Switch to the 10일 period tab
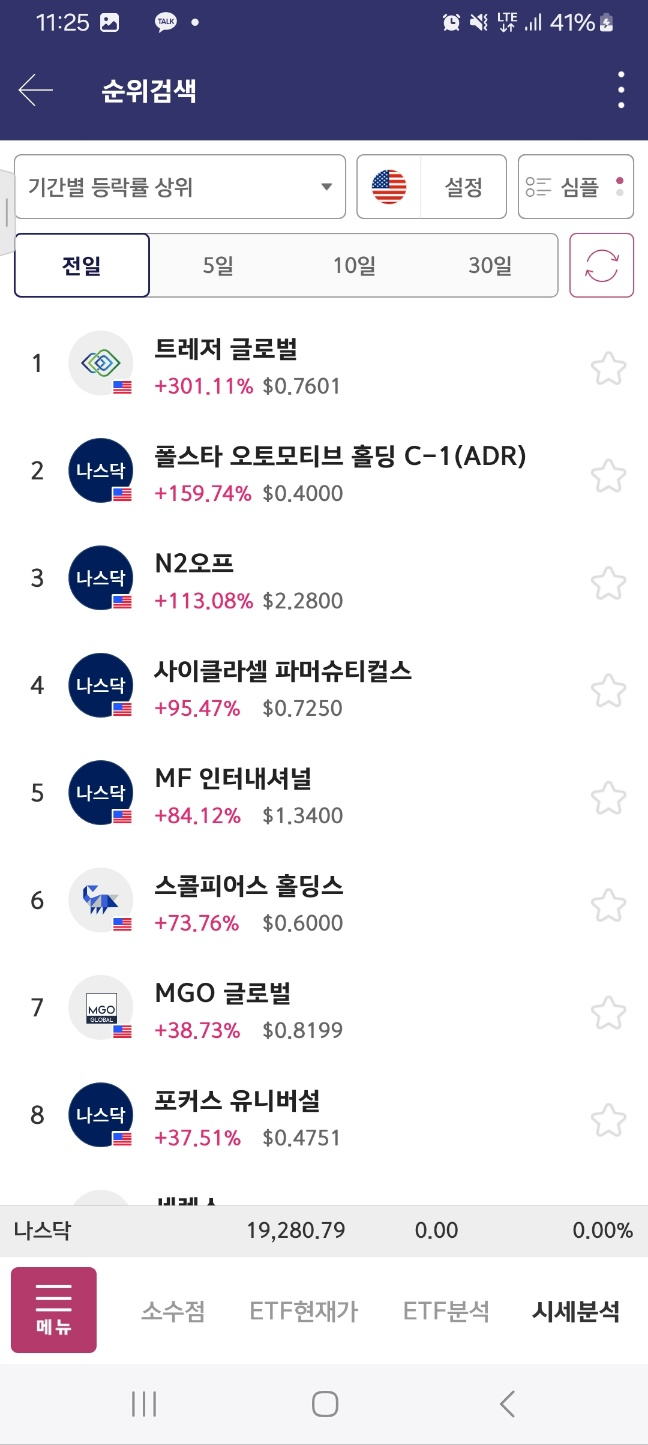Image resolution: width=648 pixels, height=1445 pixels. [354, 266]
